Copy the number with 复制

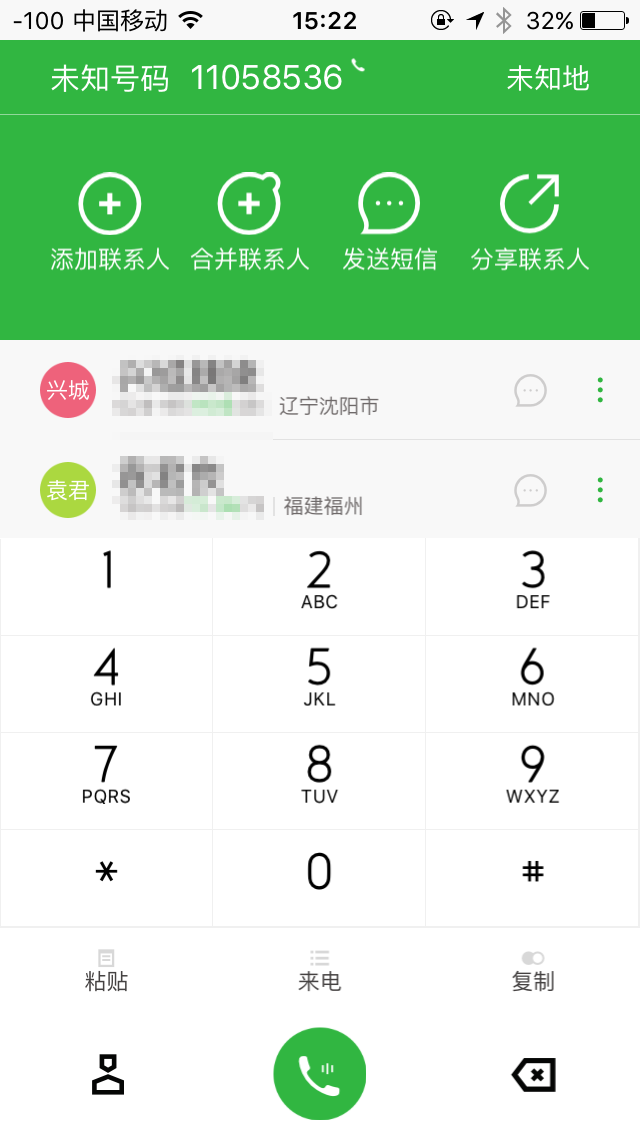pyautogui.click(x=533, y=971)
